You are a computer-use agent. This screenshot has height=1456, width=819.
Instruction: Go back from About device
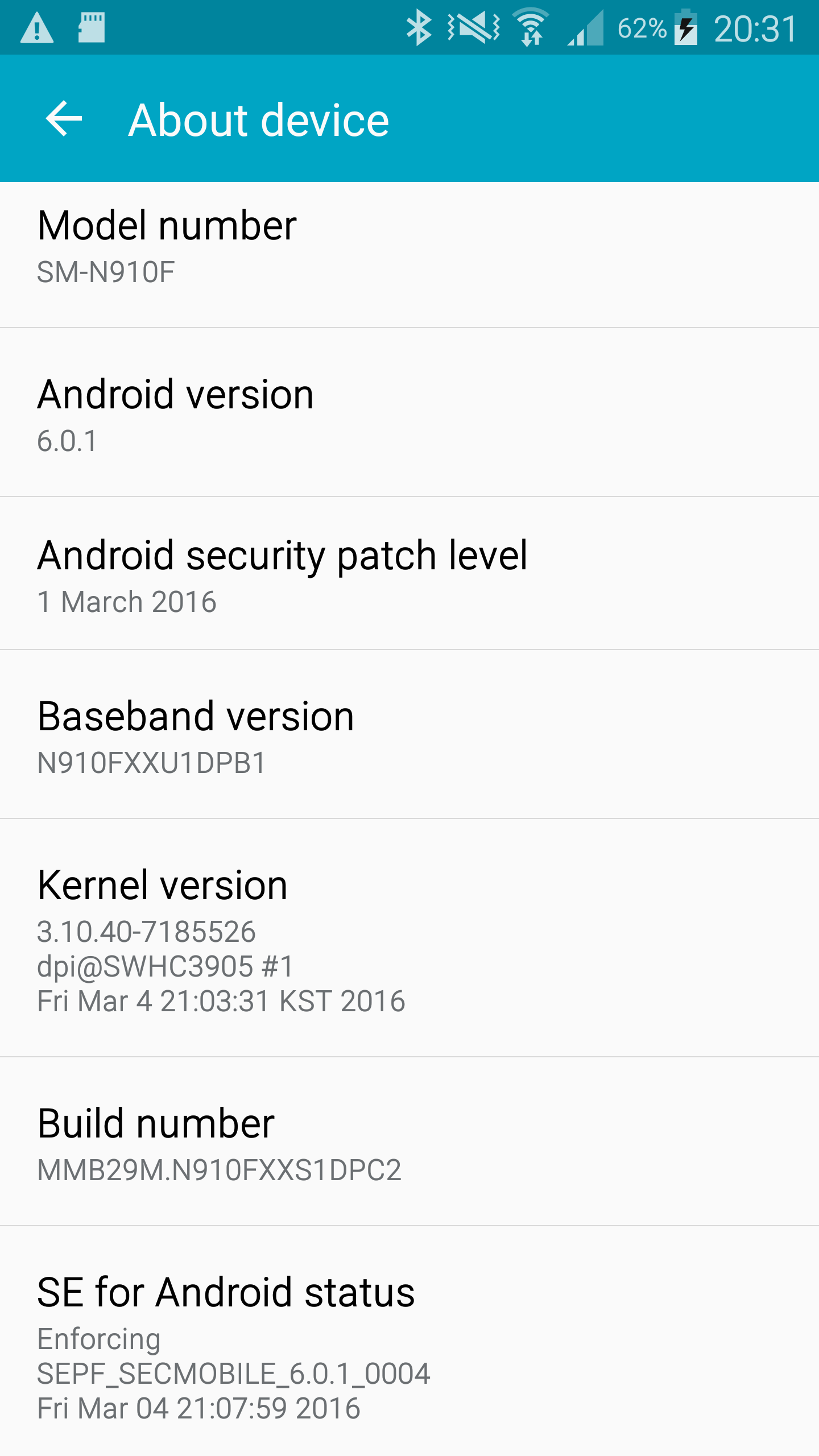tap(64, 119)
